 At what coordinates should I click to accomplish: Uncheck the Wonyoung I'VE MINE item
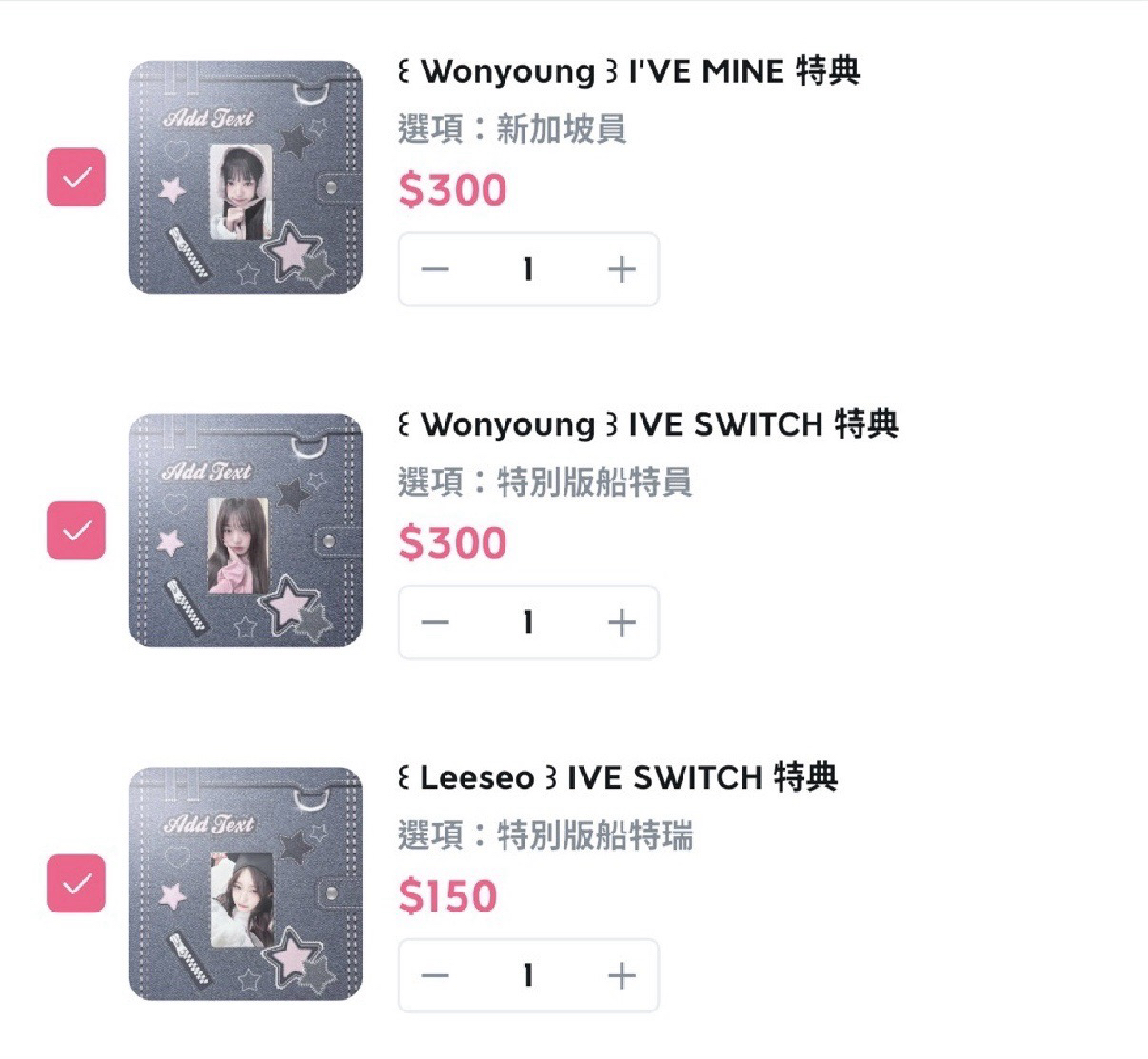click(76, 178)
